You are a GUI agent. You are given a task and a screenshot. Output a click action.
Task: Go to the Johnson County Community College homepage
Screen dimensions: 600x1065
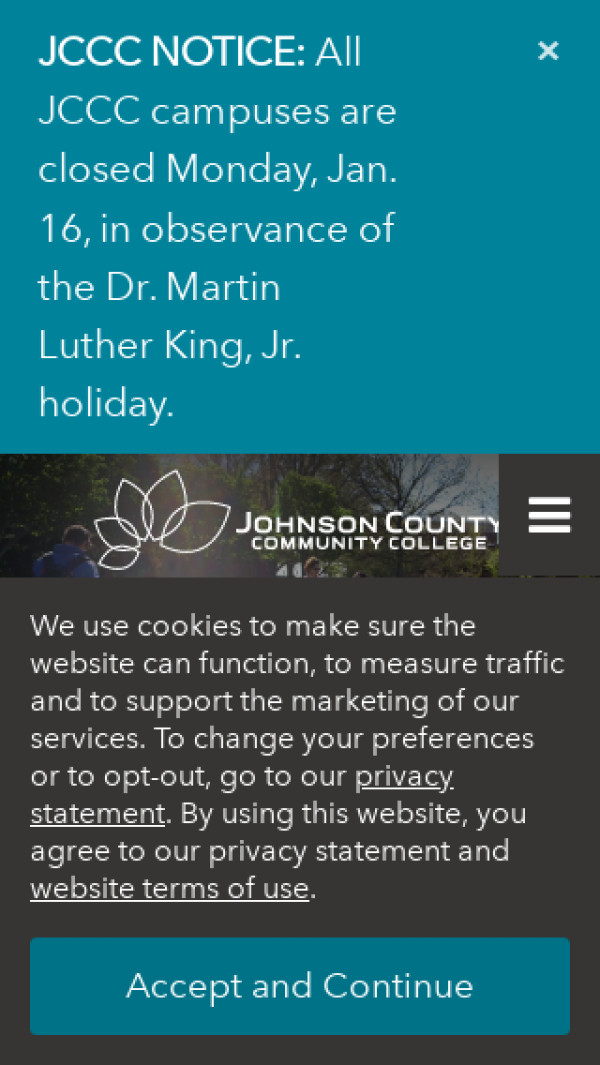coord(300,518)
